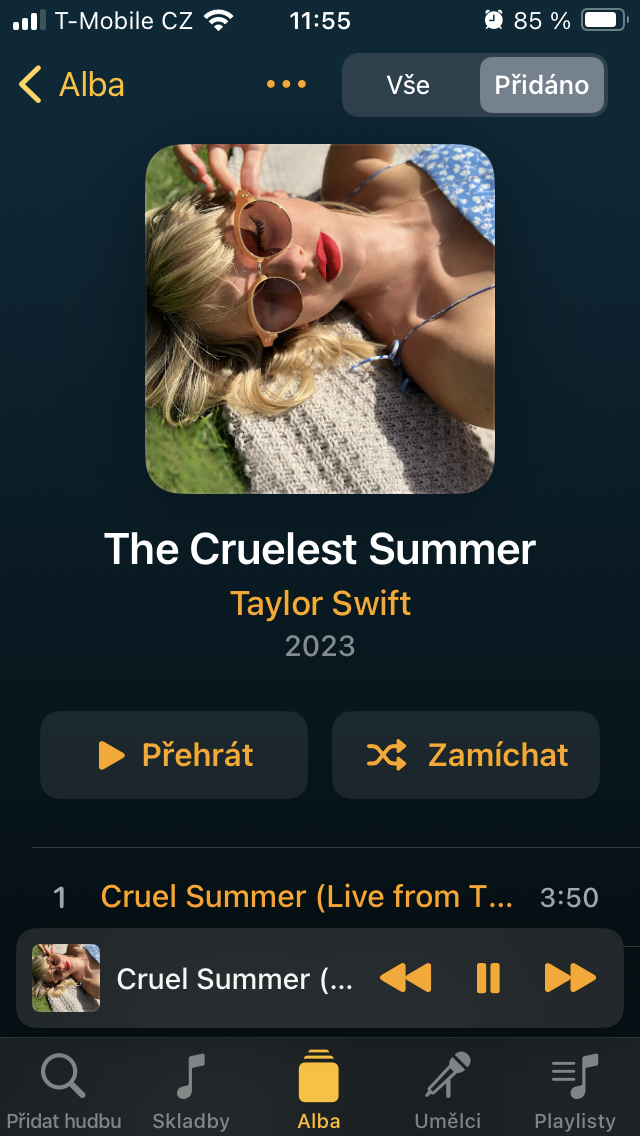Play track 1 Cruel Summer live
This screenshot has height=1136, width=640.
[307, 897]
